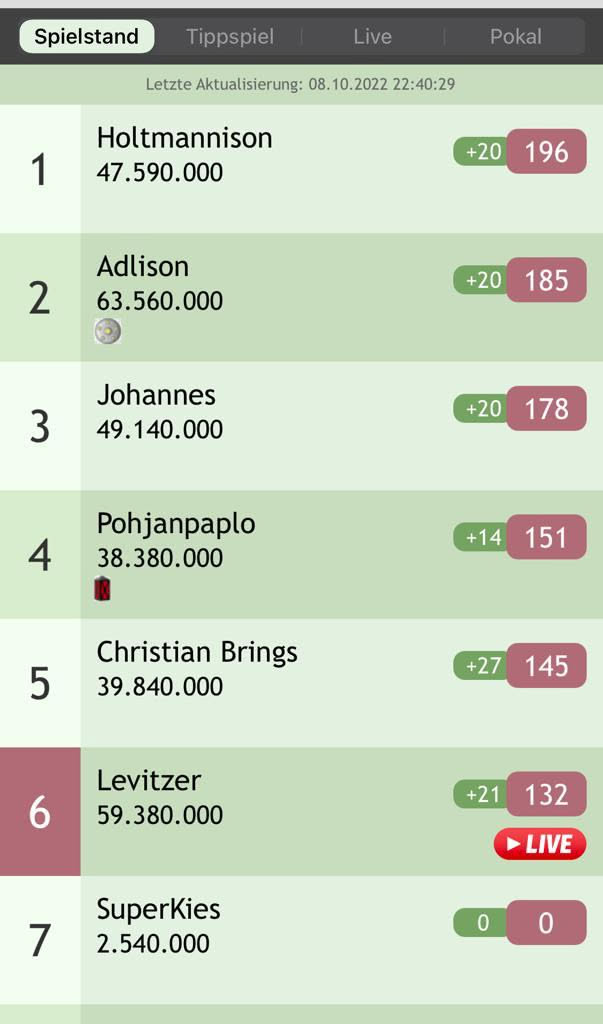
Task: Select the Spielstand tab
Action: pos(86,37)
